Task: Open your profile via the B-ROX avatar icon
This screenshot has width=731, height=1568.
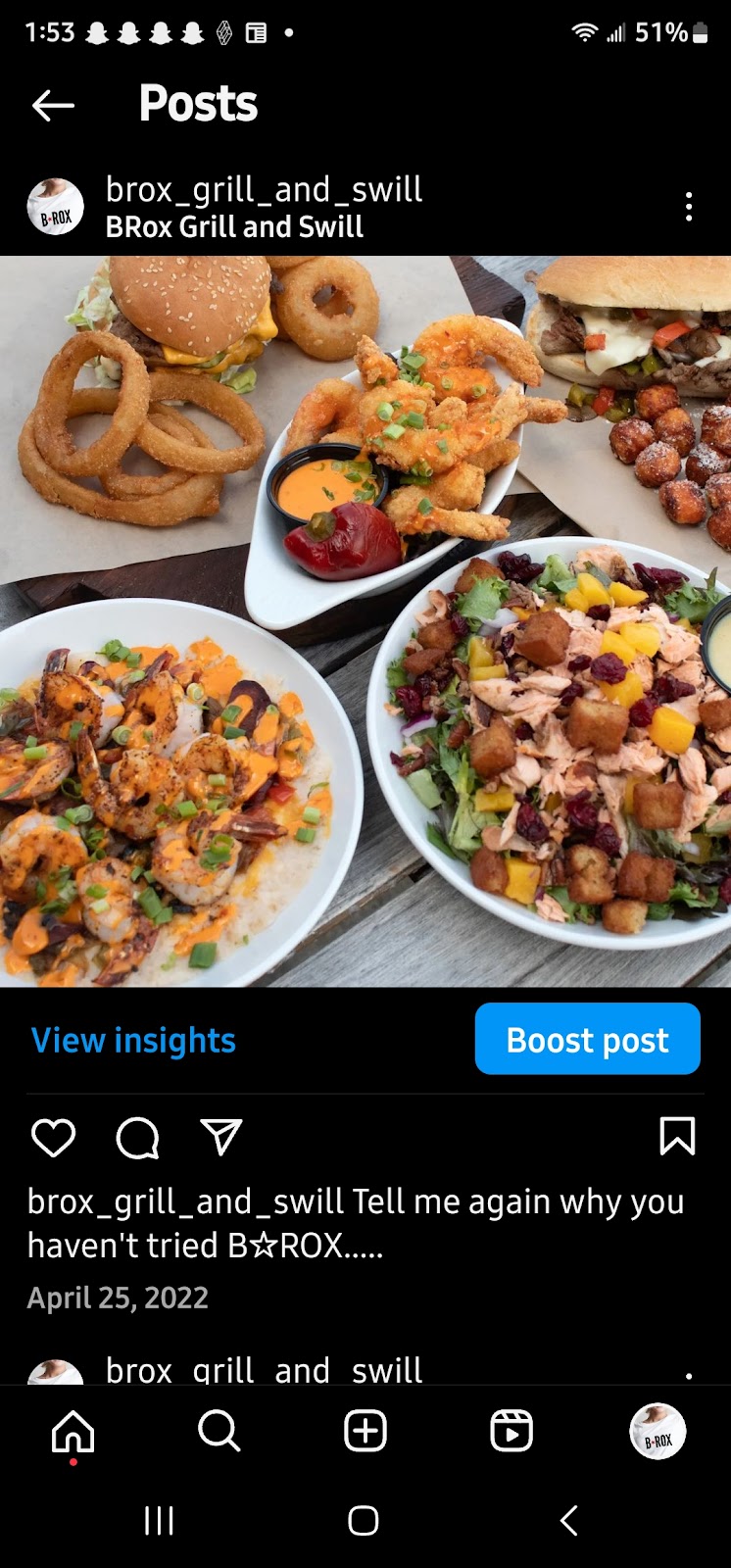Action: (x=657, y=1432)
